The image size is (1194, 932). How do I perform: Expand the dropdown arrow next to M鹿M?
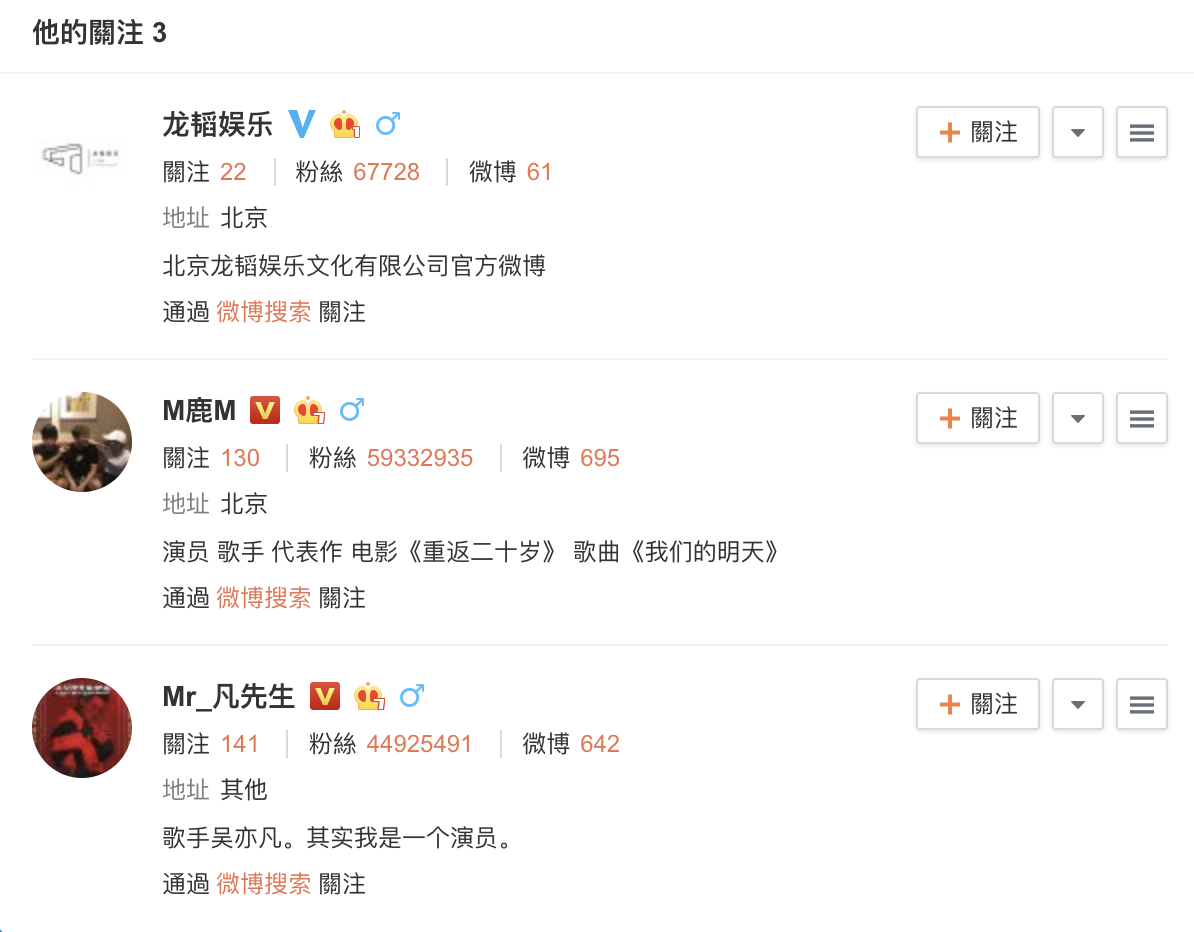[x=1077, y=418]
